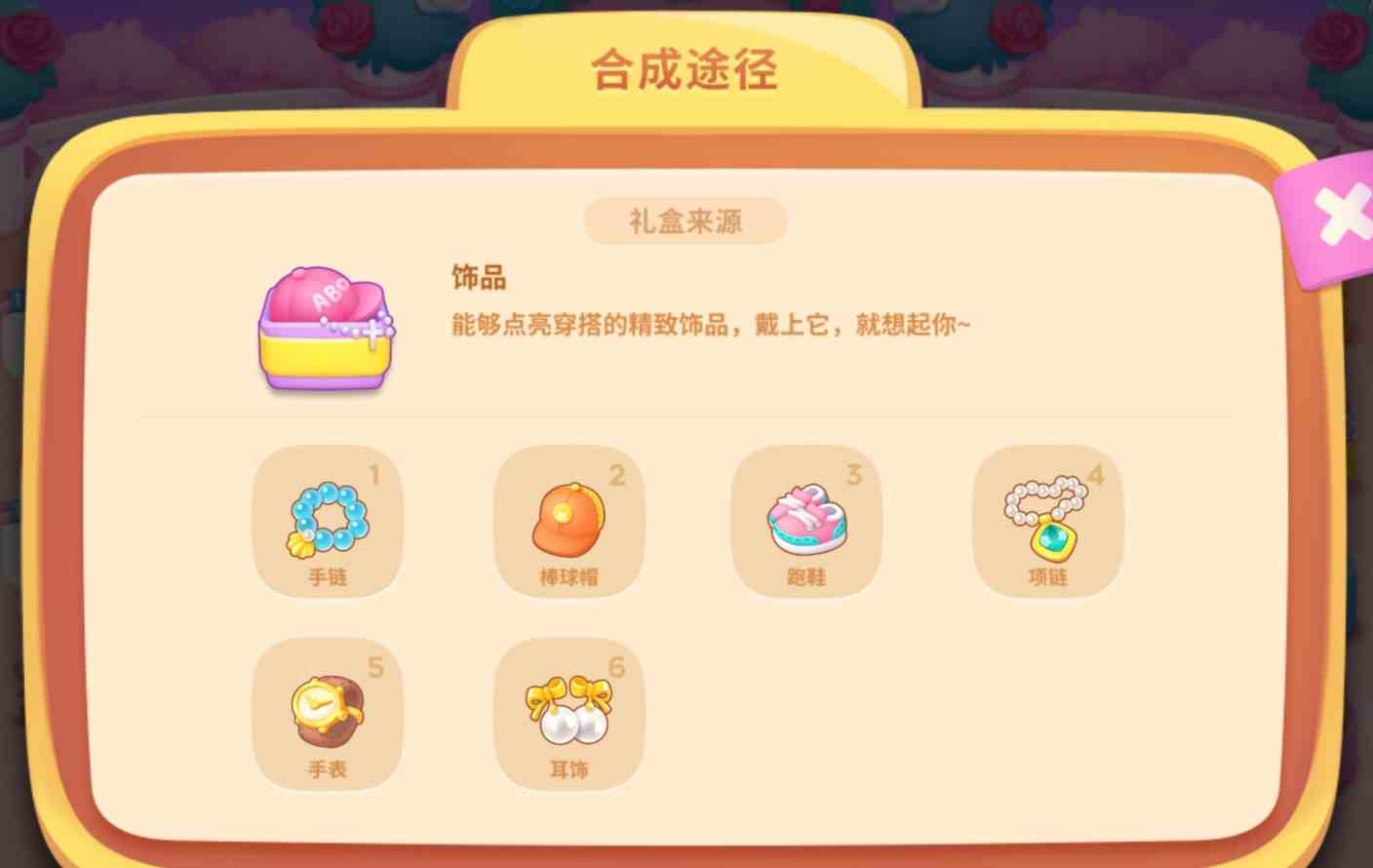Open the 饰品 gift box item

[327, 328]
